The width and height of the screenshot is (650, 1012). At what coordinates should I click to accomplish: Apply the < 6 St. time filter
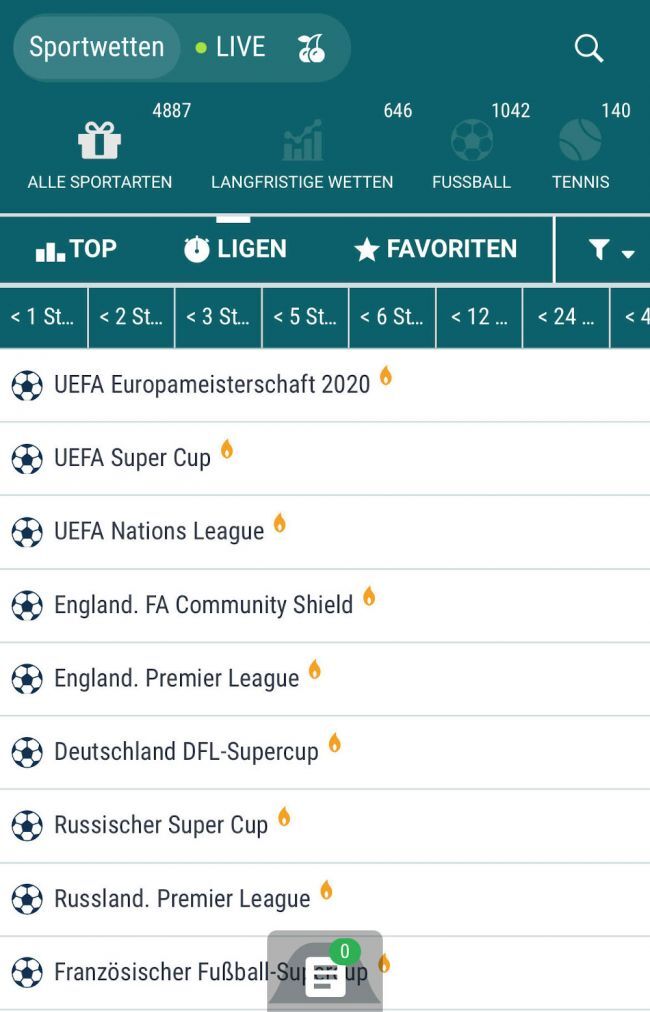392,317
